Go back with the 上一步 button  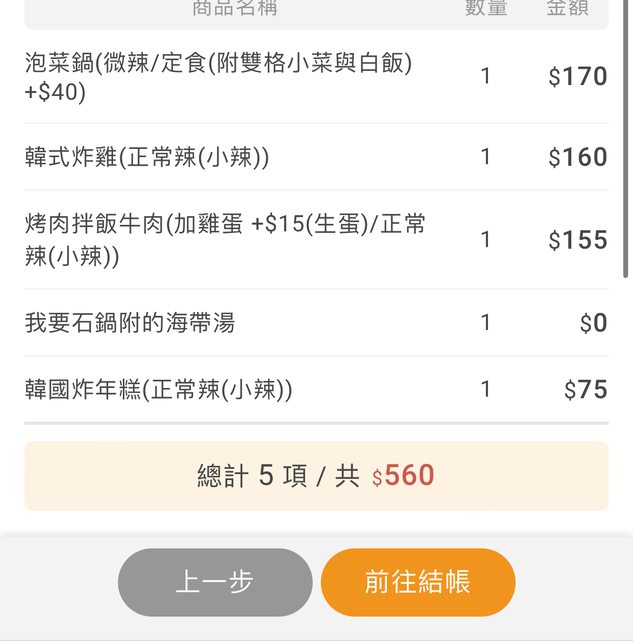[x=215, y=582]
